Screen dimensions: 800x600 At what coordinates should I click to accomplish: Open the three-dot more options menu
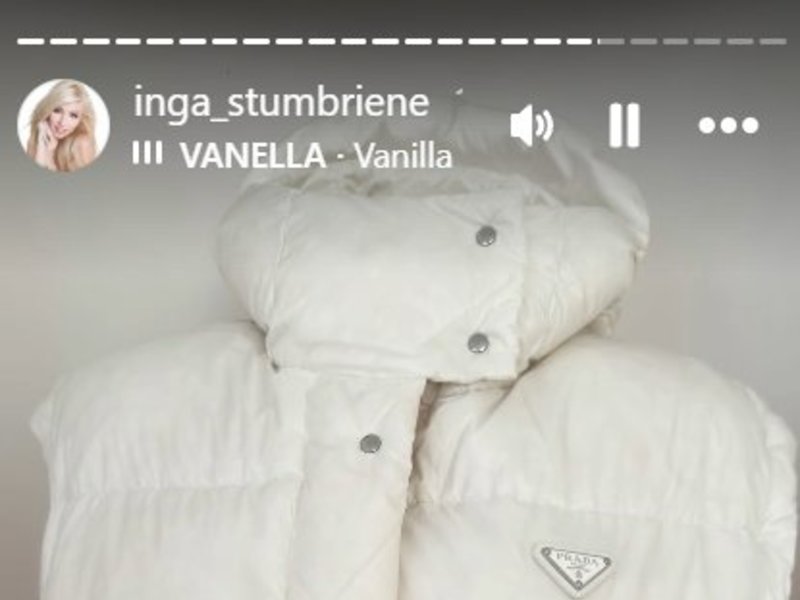click(728, 126)
